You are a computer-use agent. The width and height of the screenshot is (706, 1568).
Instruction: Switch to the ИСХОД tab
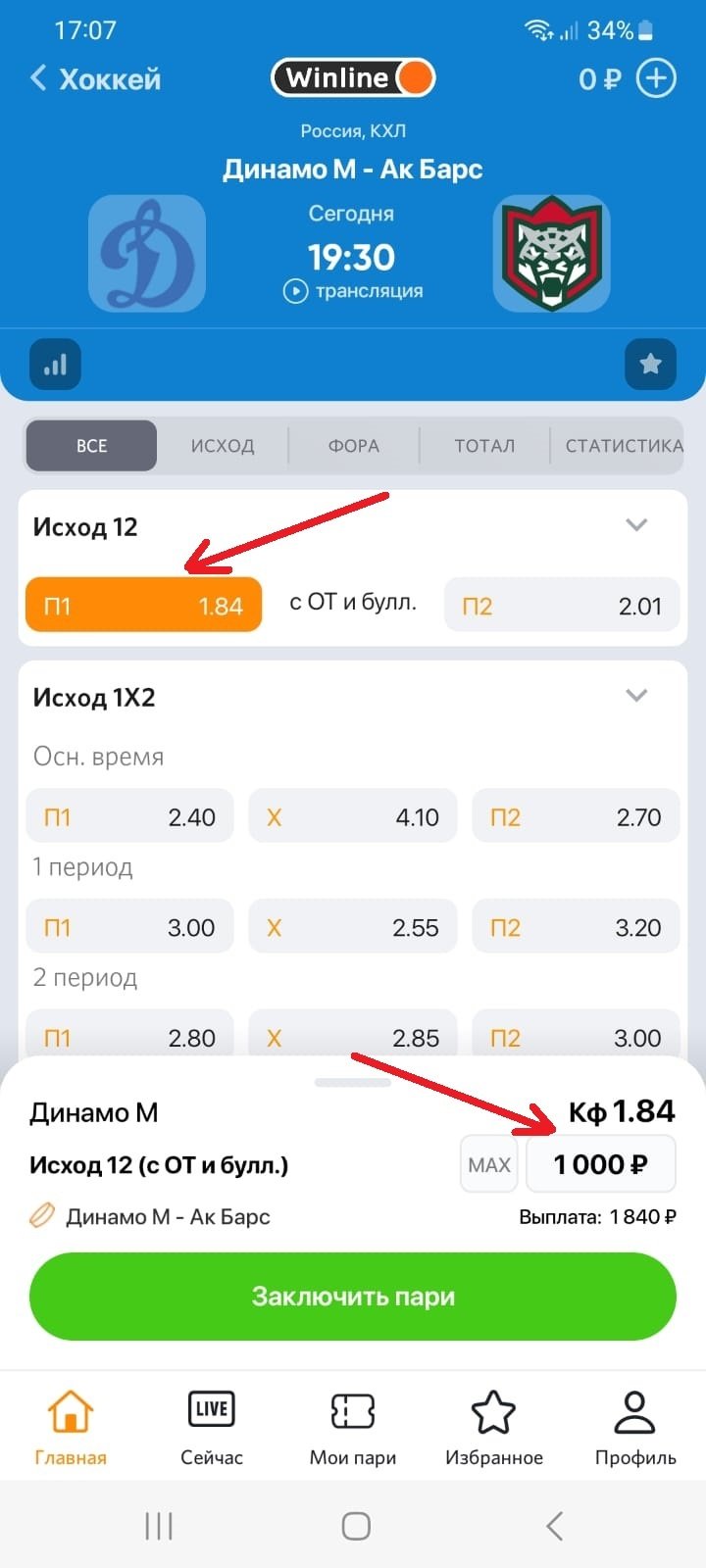coord(223,446)
